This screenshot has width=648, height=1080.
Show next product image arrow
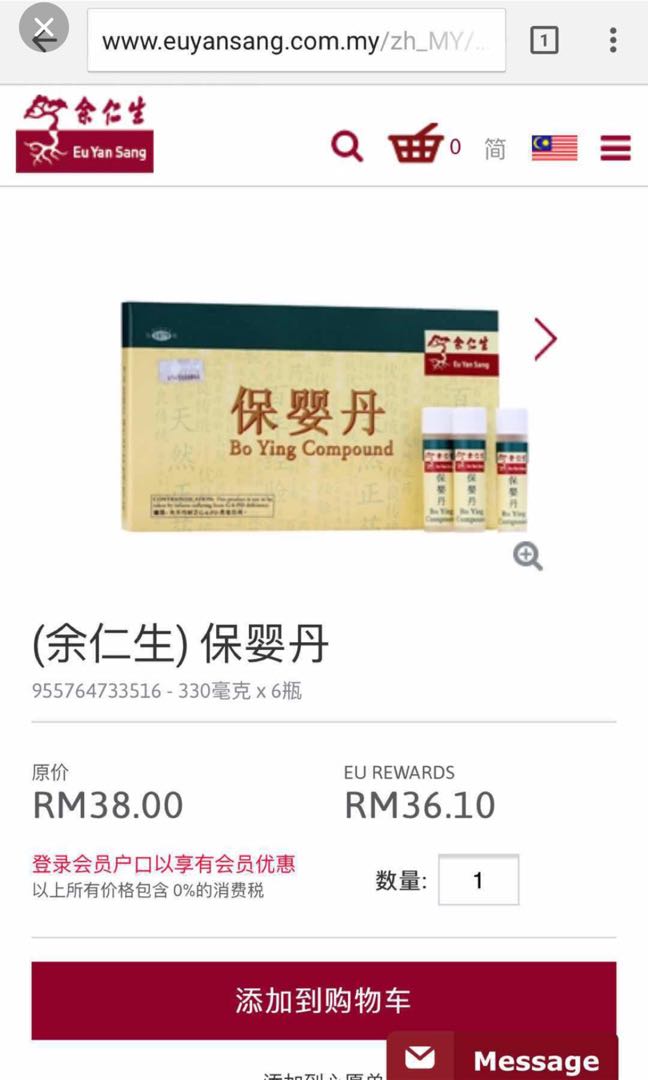point(545,339)
